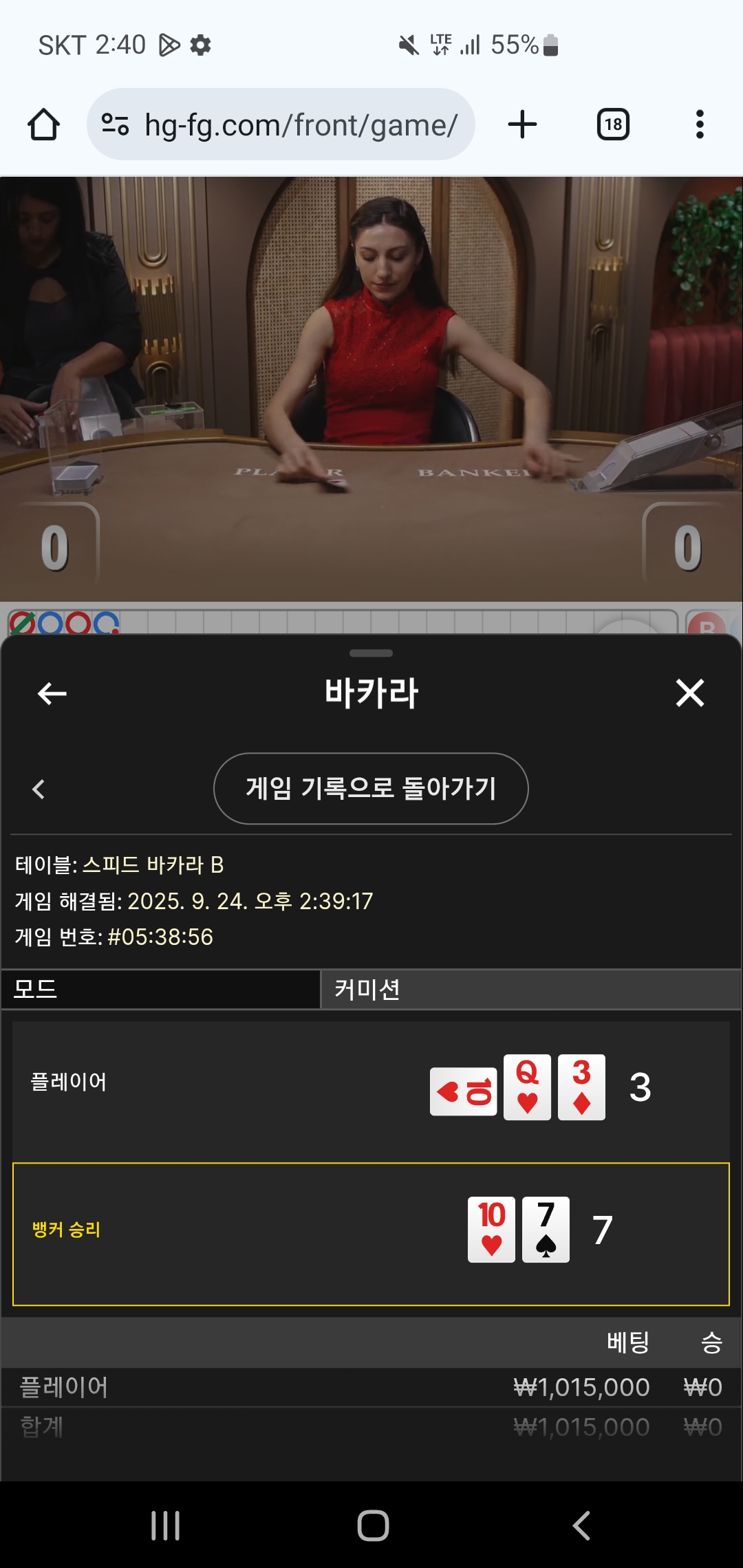
Task: Tap the 게임 기록으로 돌아가기 button
Action: [371, 788]
